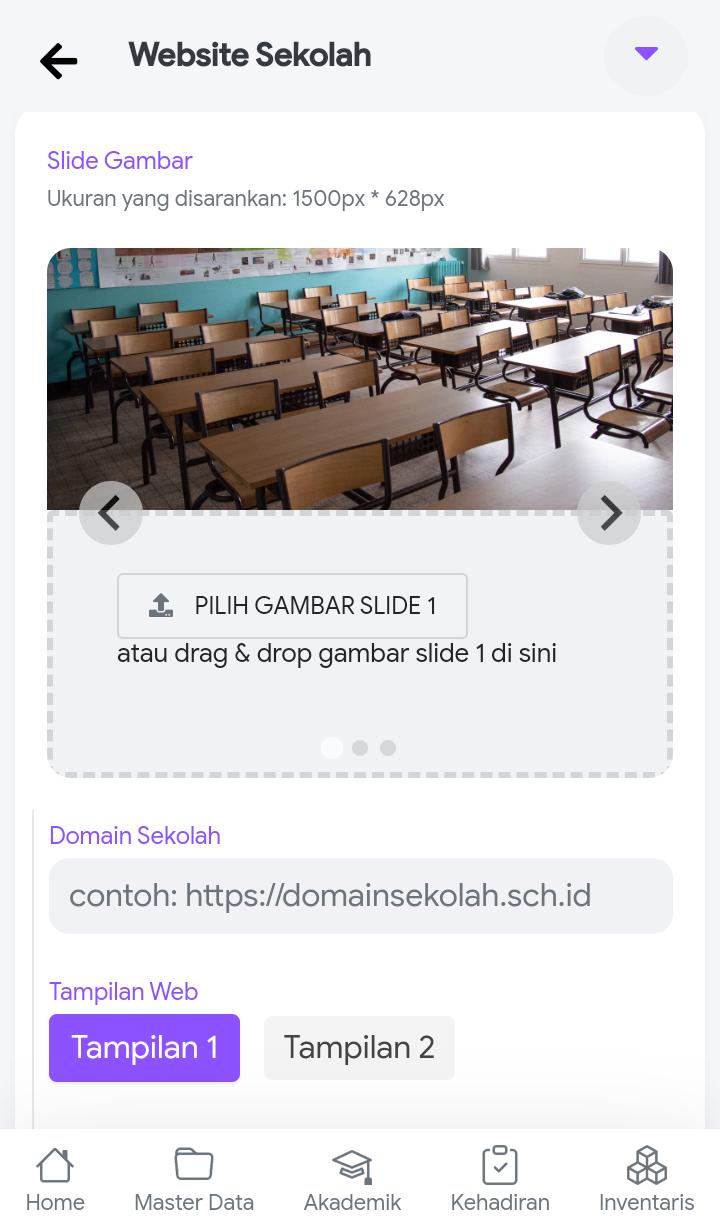Go to the Inventaris tab
The width and height of the screenshot is (720, 1230).
pyautogui.click(x=646, y=1180)
